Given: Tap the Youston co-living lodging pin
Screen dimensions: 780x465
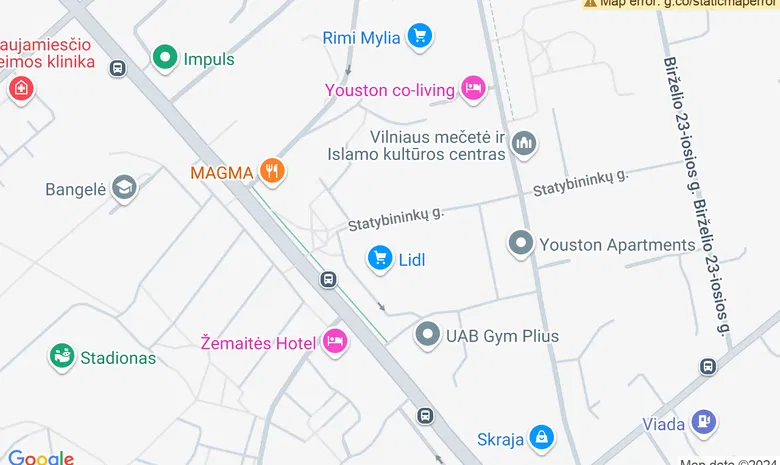Looking at the screenshot, I should pos(473,90).
